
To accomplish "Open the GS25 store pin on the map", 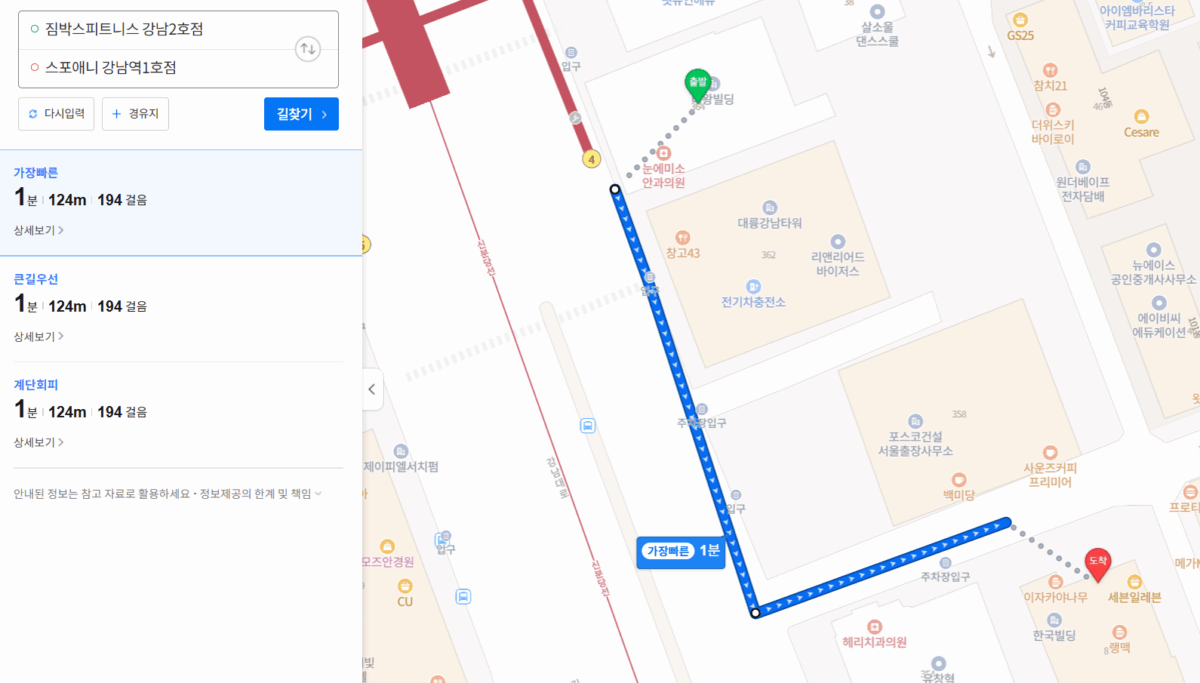I will pyautogui.click(x=1020, y=21).
